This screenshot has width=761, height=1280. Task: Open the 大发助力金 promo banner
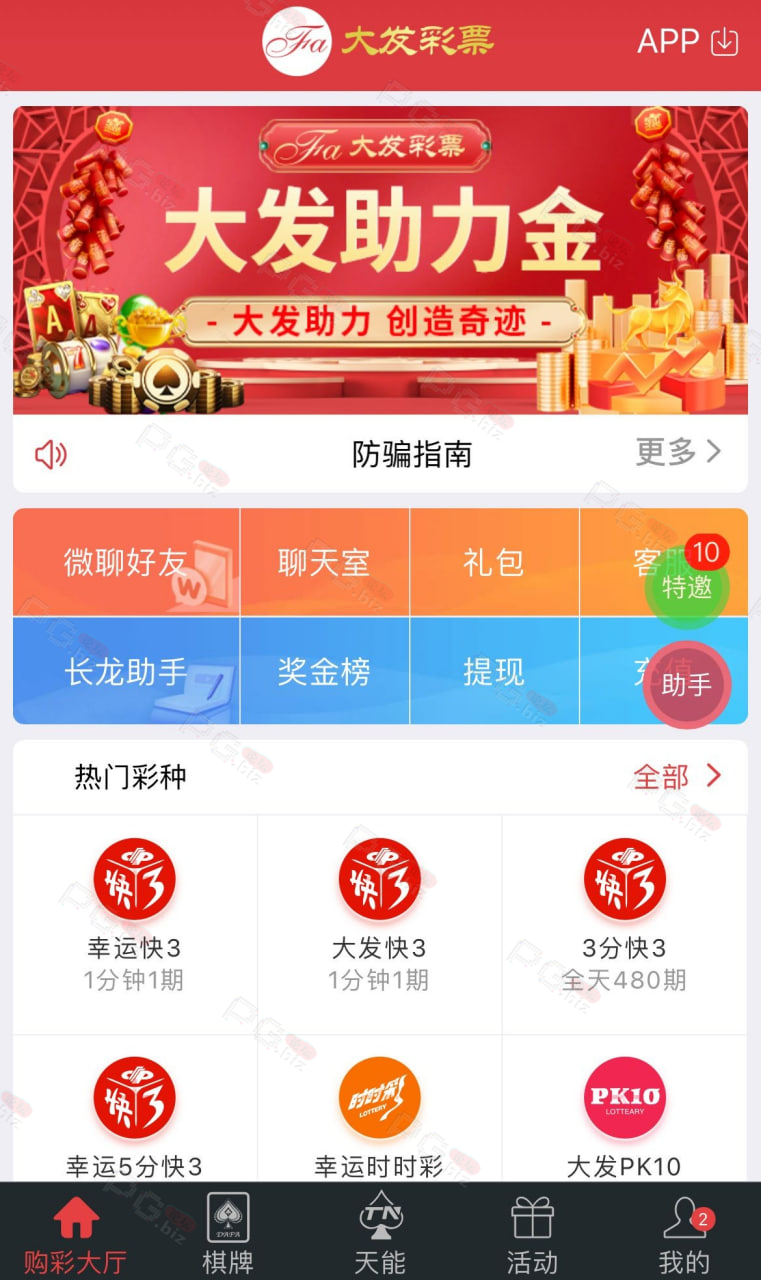pos(380,260)
